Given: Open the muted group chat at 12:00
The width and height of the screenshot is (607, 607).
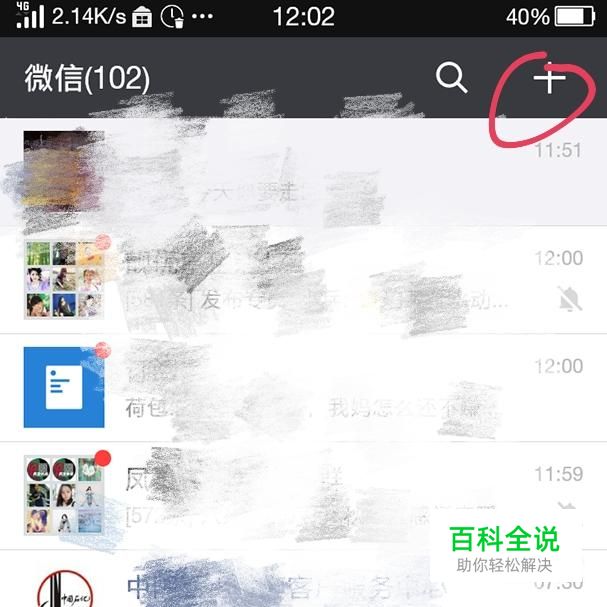Looking at the screenshot, I should [x=300, y=278].
